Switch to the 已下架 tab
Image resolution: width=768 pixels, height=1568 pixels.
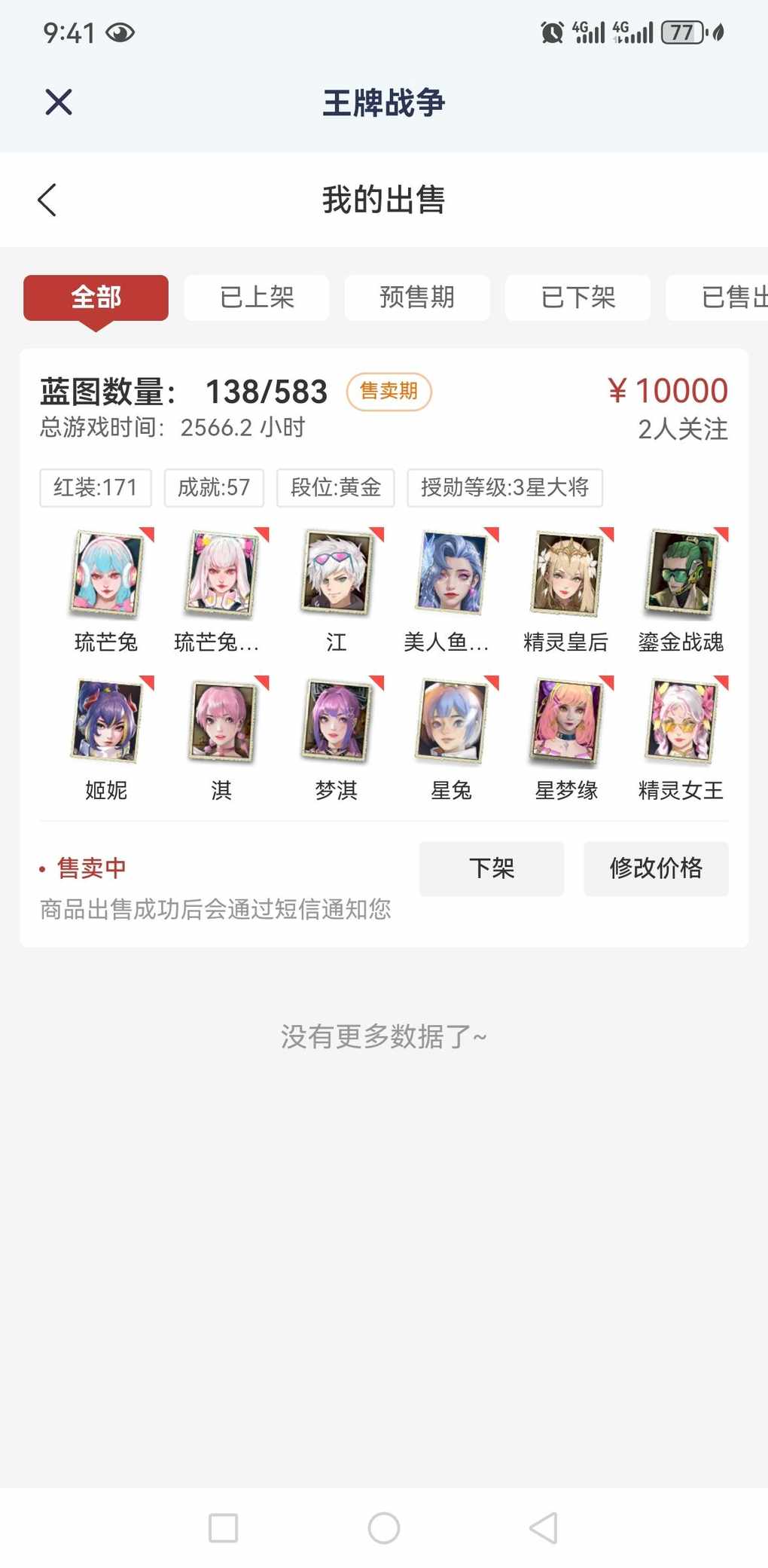pyautogui.click(x=578, y=297)
